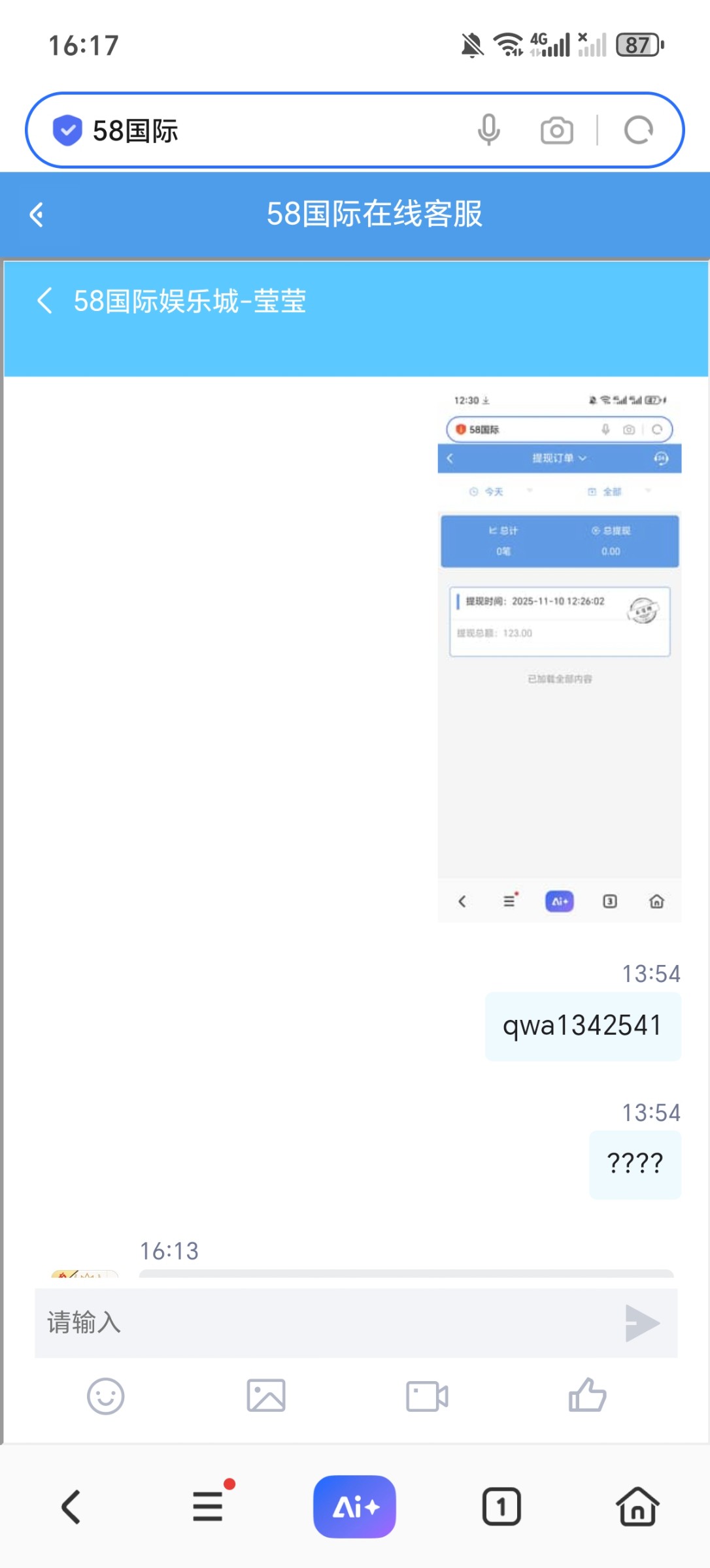Leave the chat with 58国际娱乐城-莹莹
Viewport: 710px width, 1568px height.
[44, 301]
